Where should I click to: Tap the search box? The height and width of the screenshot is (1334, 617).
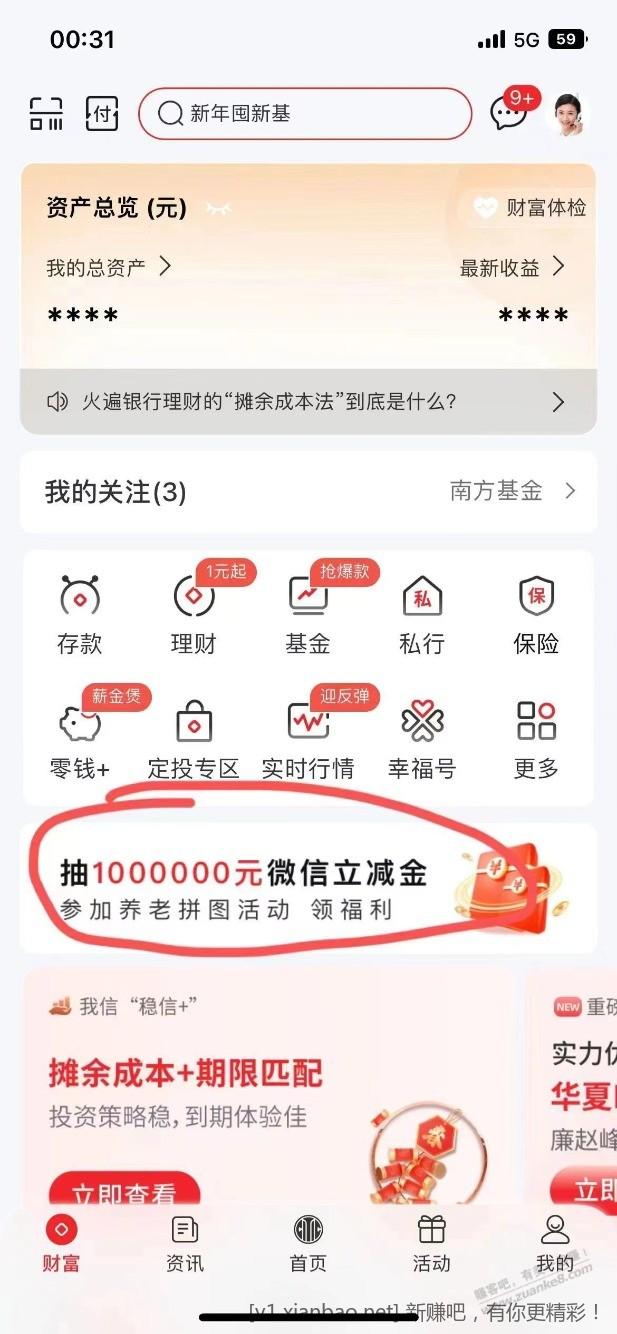point(304,114)
